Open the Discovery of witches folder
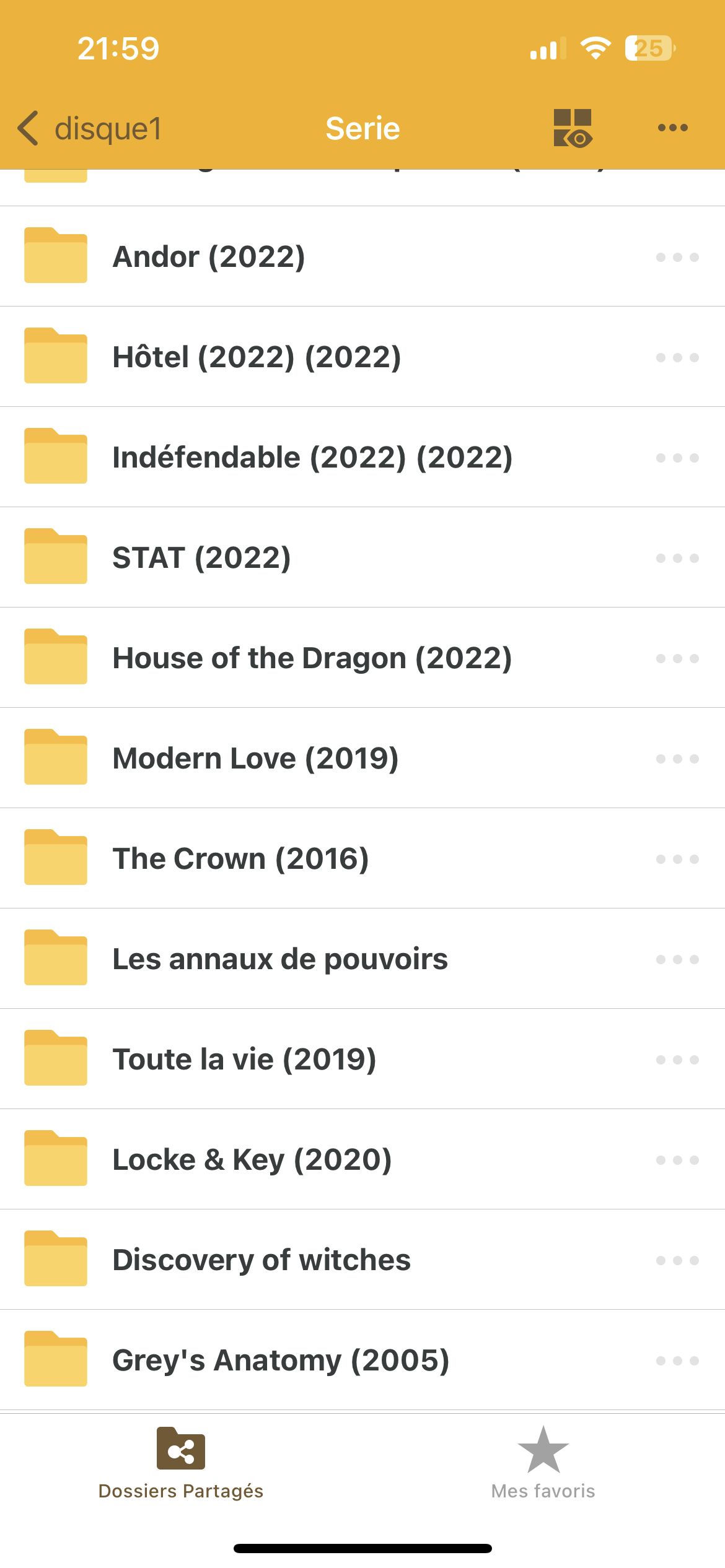725x1568 pixels. click(261, 1260)
